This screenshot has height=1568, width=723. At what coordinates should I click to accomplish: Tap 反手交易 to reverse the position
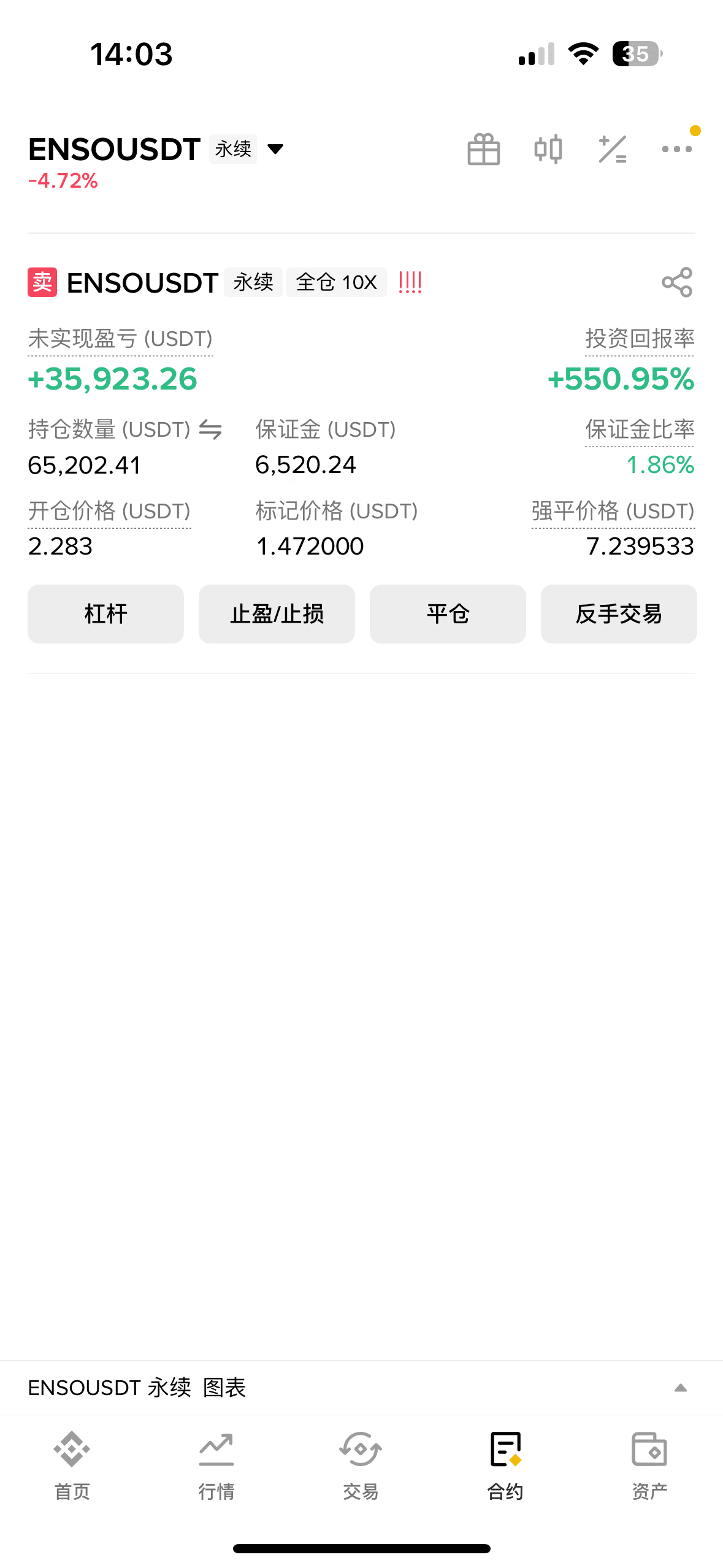pyautogui.click(x=619, y=614)
